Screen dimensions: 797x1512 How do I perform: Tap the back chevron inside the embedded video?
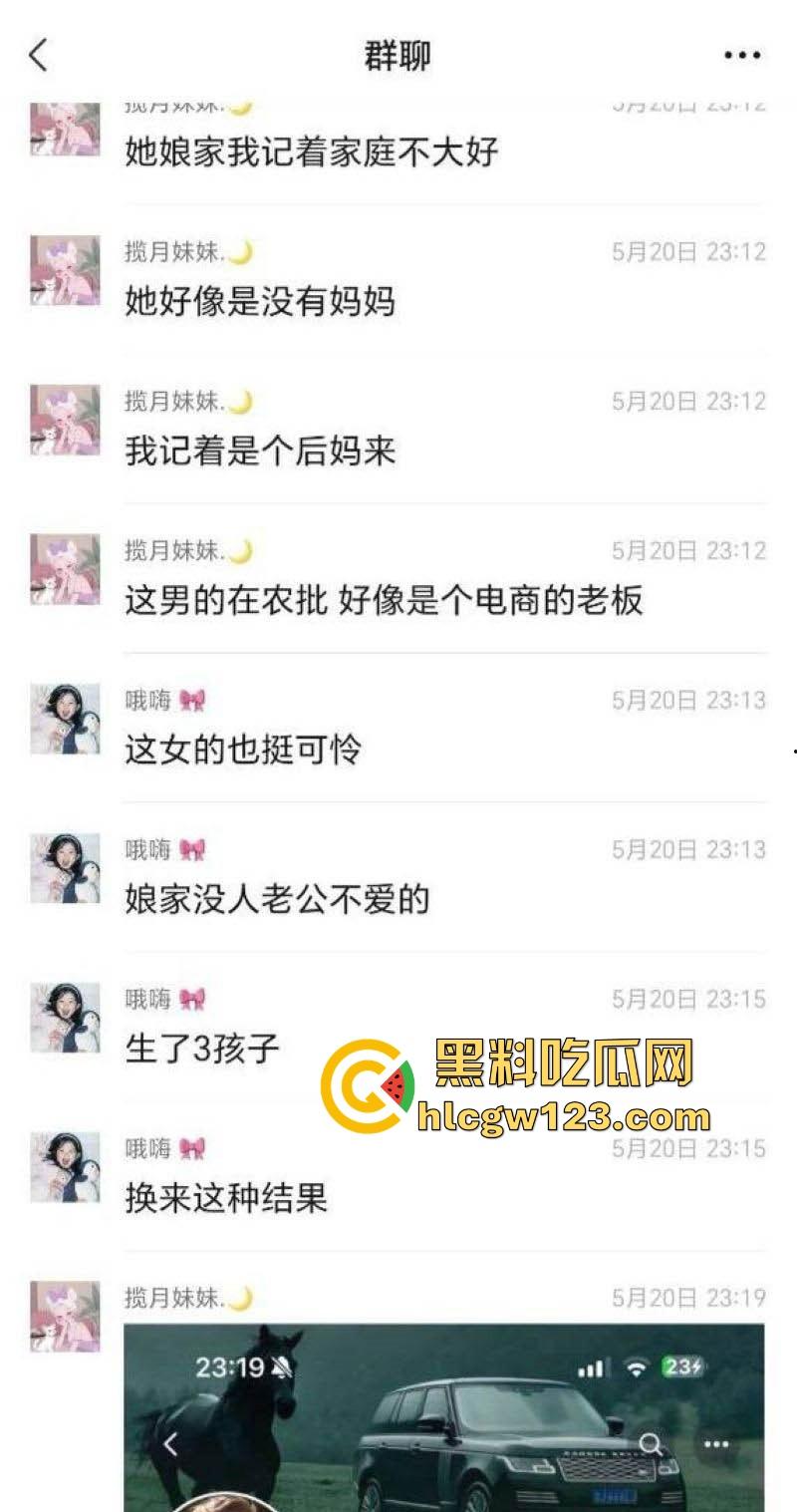coord(171,1442)
